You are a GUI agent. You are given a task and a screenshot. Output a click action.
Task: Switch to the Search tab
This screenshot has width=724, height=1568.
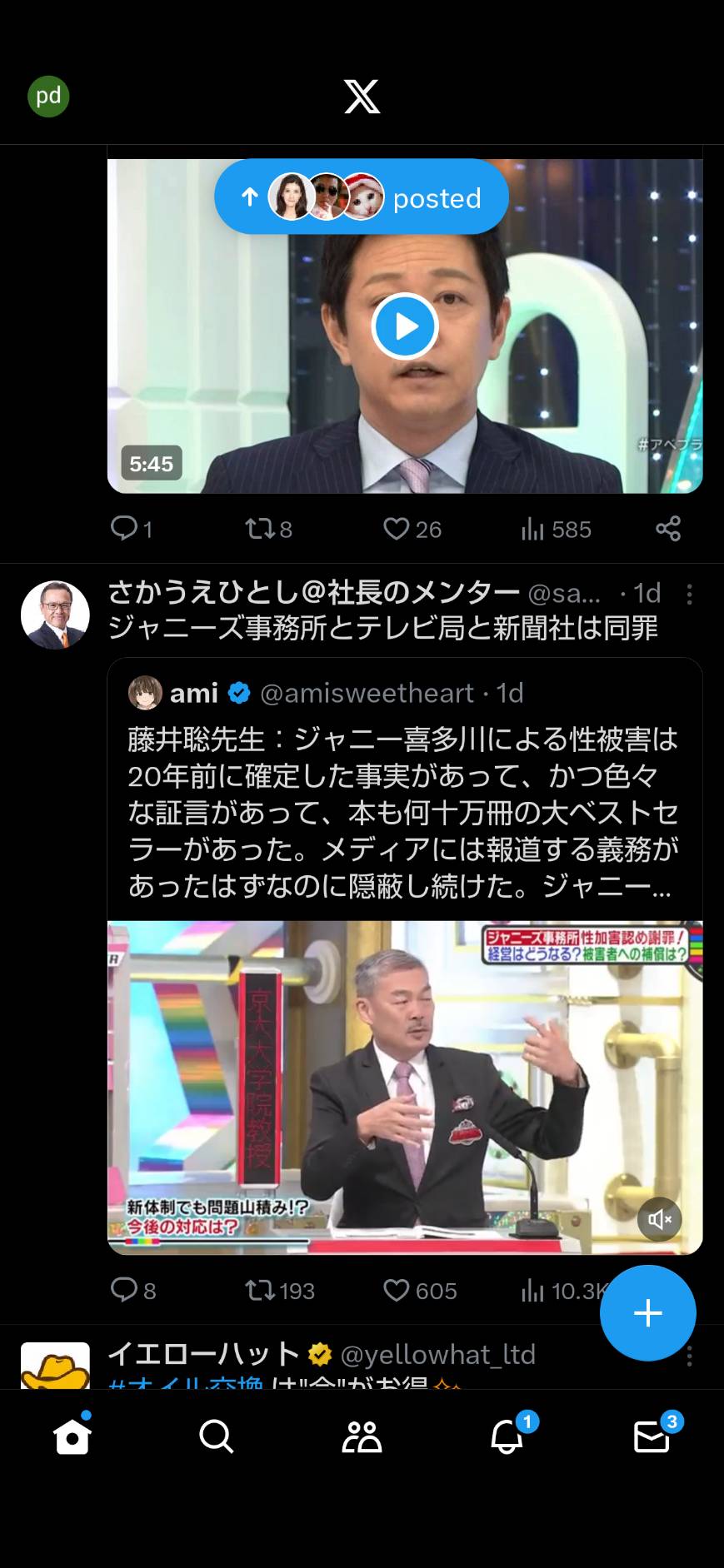pos(217,1436)
